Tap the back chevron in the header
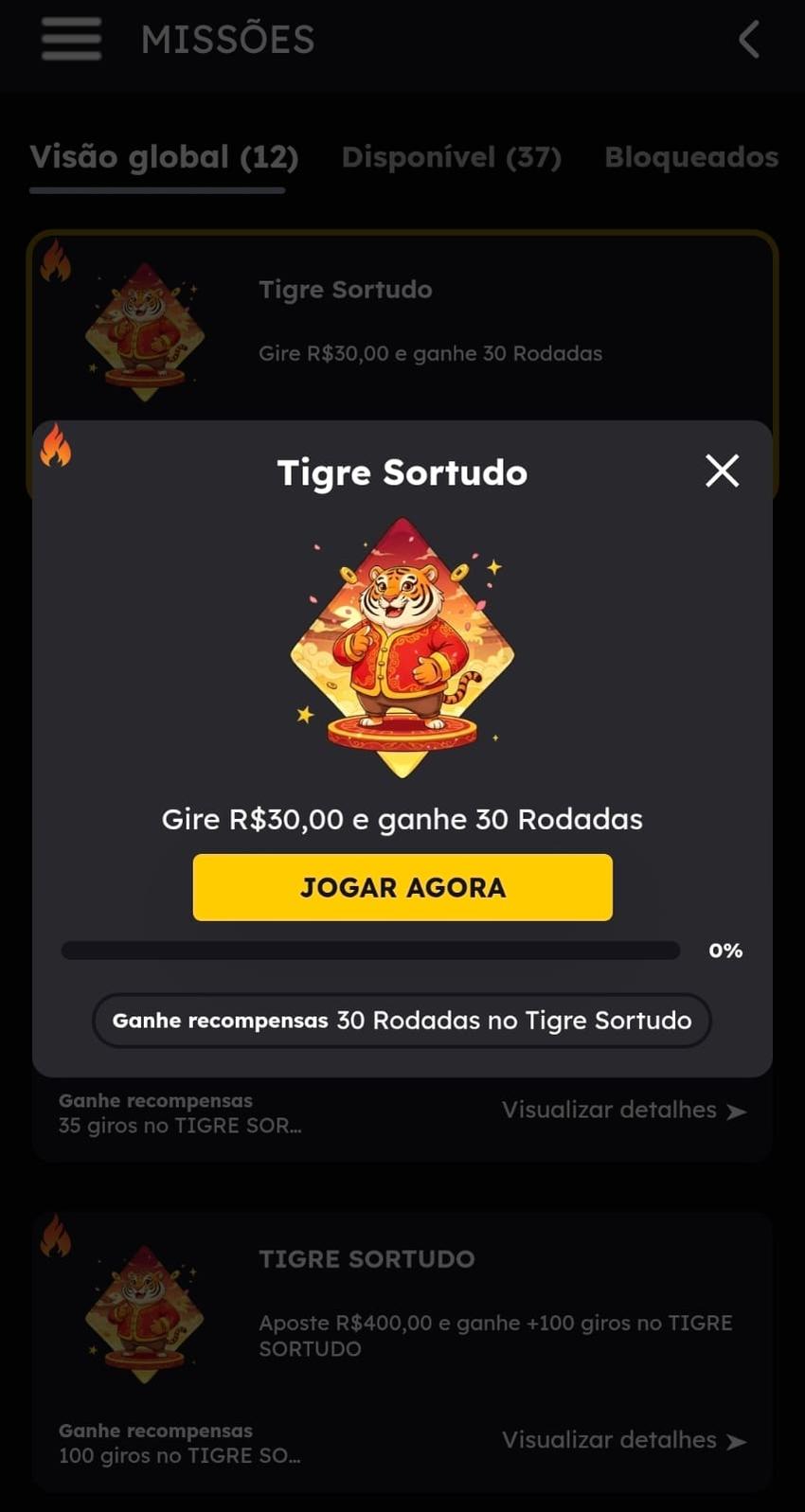The height and width of the screenshot is (1512, 805). [x=747, y=40]
